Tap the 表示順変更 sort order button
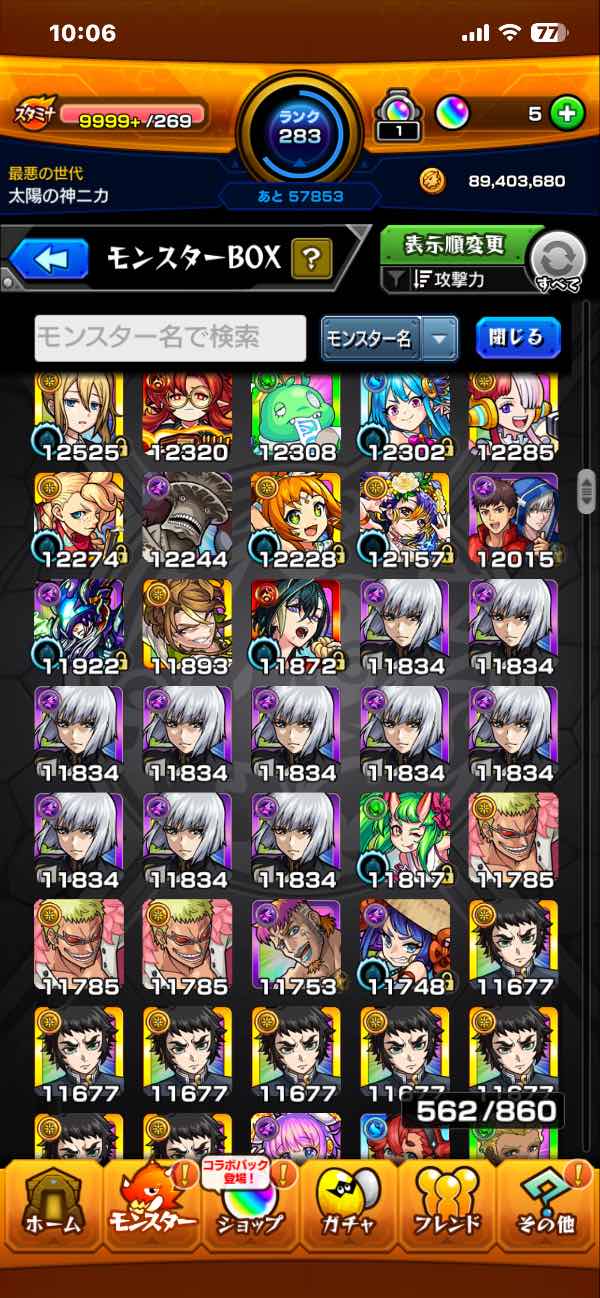 pyautogui.click(x=454, y=245)
